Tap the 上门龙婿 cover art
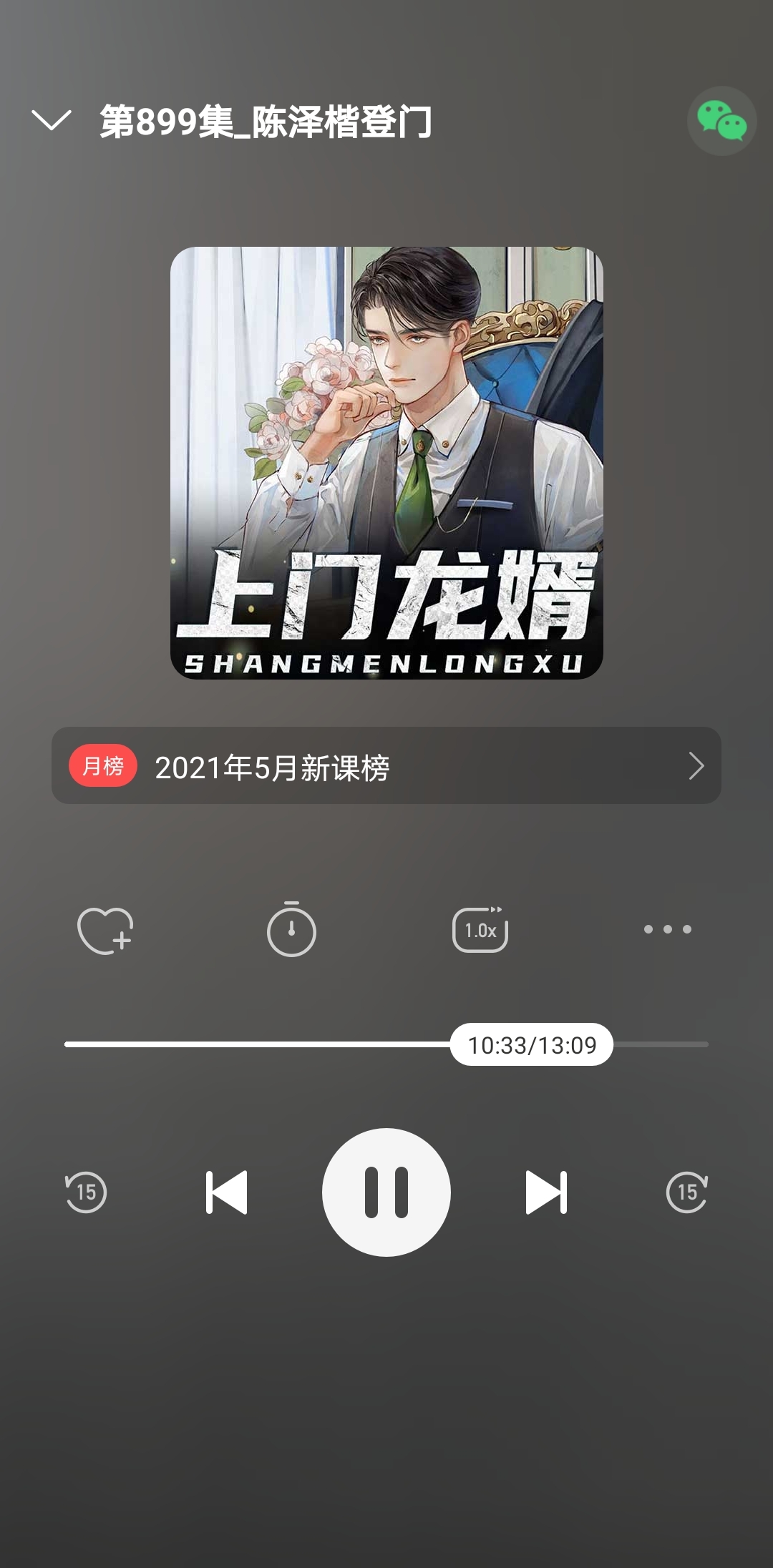The height and width of the screenshot is (1568, 773). point(386,465)
